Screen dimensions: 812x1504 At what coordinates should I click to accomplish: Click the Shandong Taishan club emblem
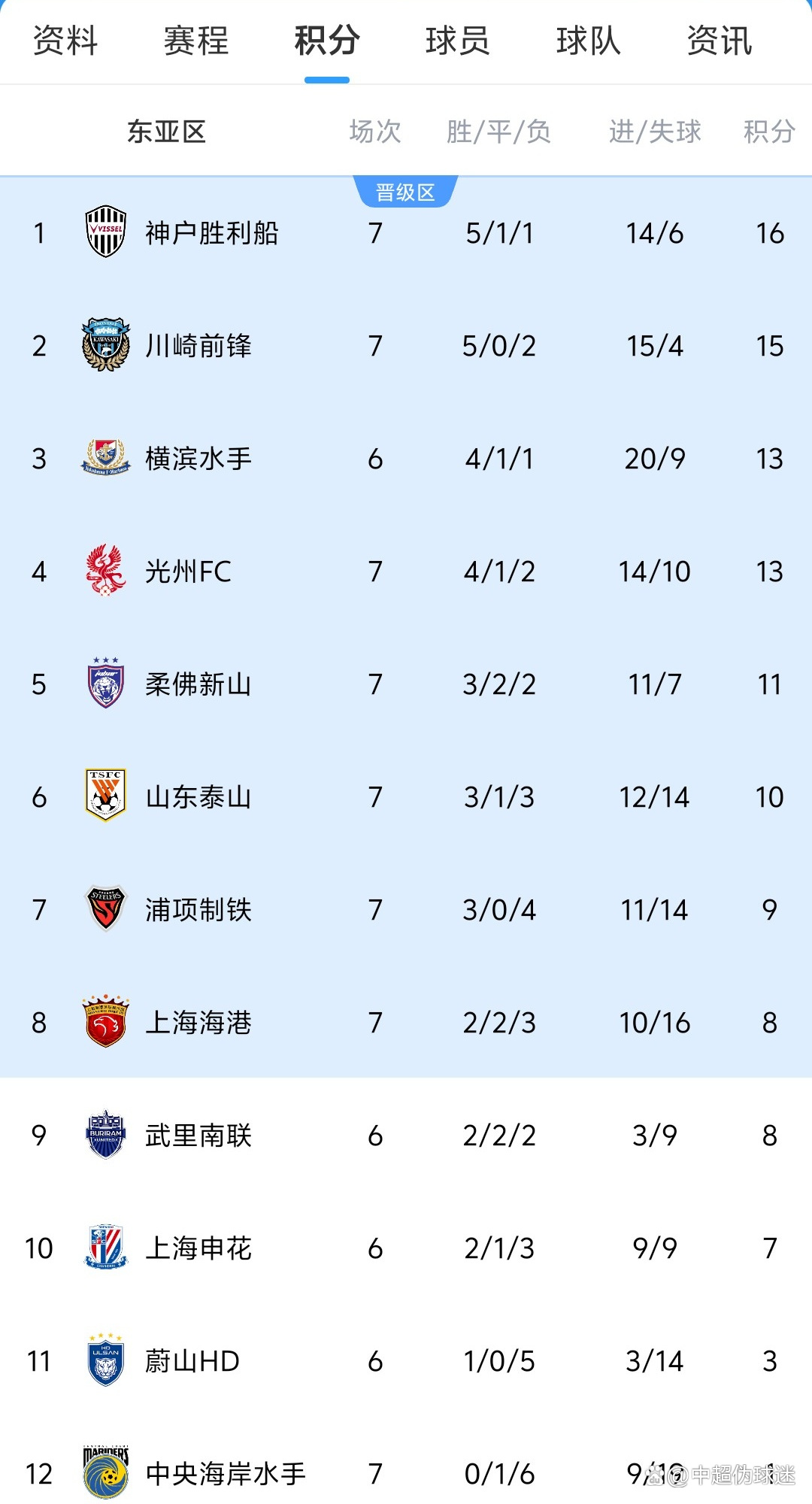[105, 796]
